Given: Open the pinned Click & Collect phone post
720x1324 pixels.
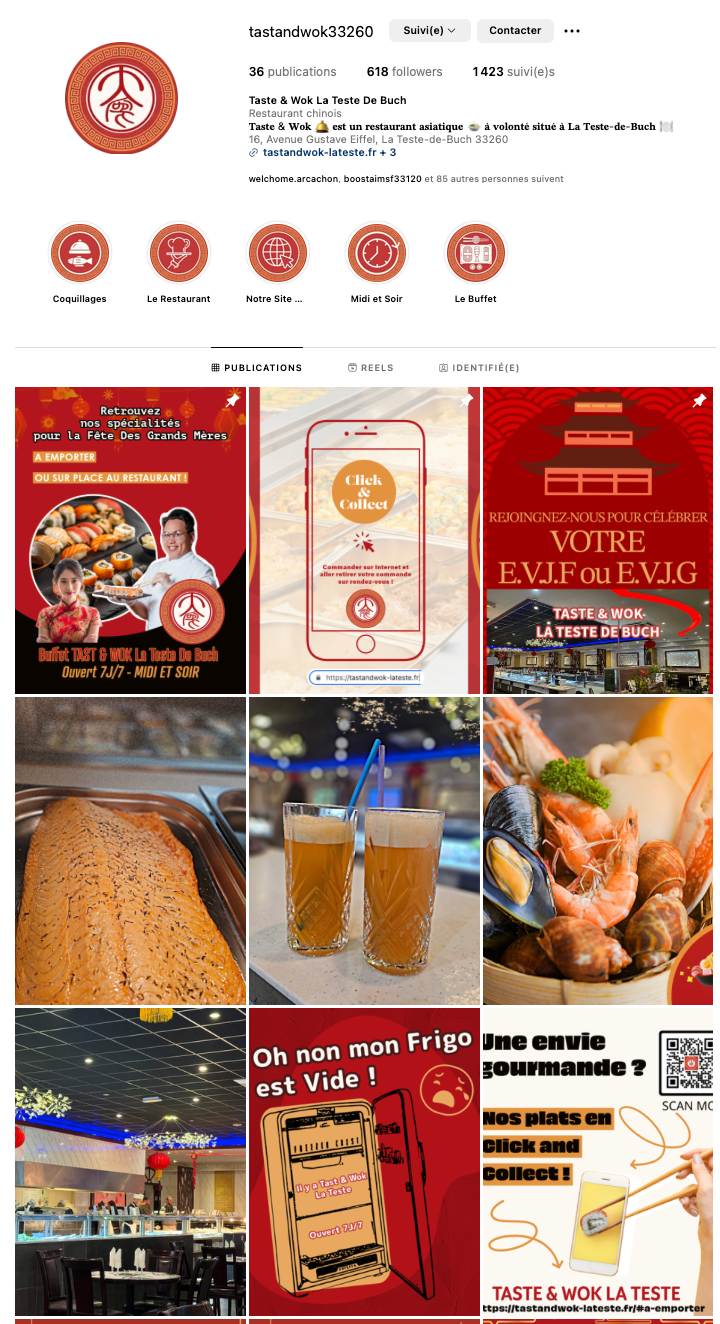Looking at the screenshot, I should tap(364, 540).
